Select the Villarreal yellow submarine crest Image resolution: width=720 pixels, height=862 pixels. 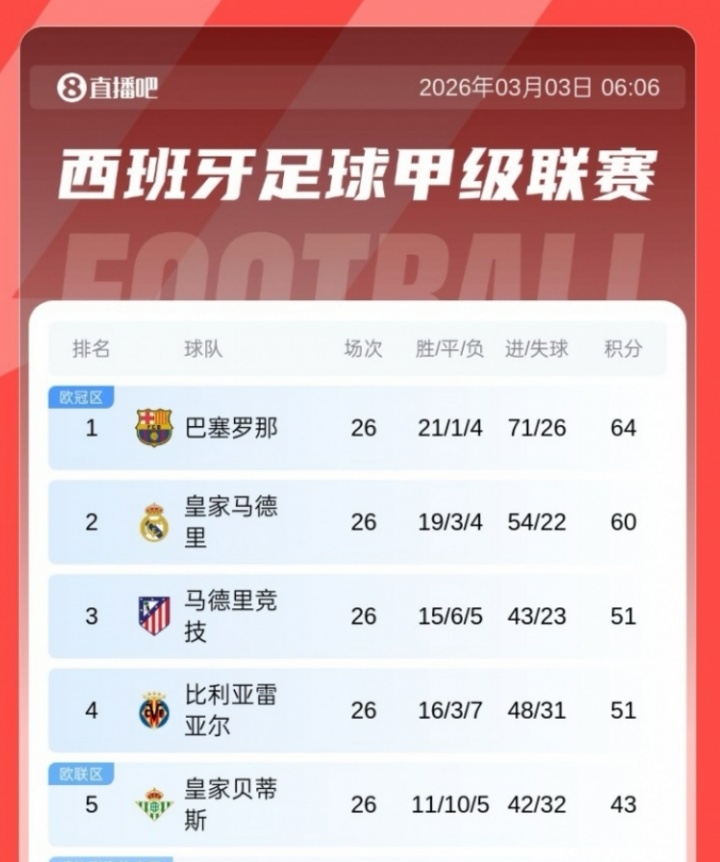coord(152,712)
